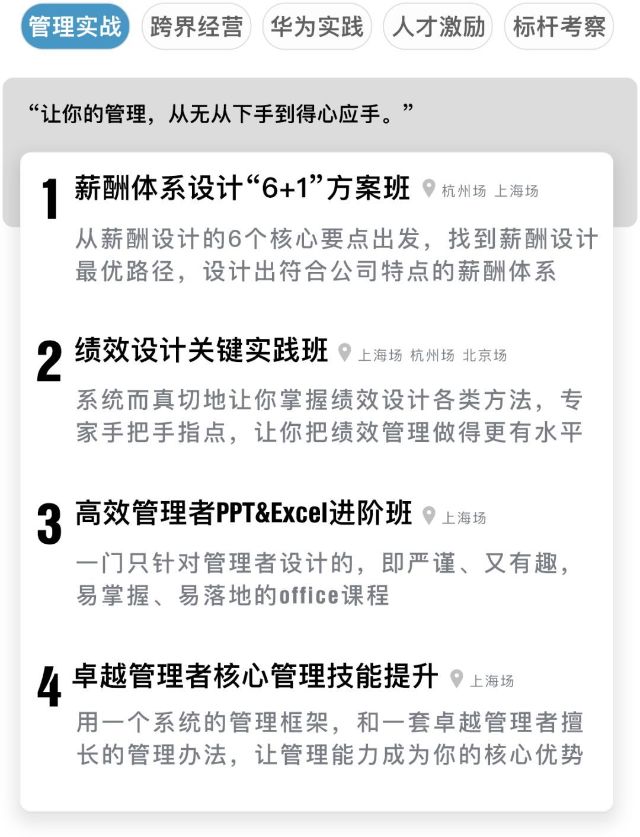View 高效管理者PPT&Excel进阶班 details

tap(244, 514)
